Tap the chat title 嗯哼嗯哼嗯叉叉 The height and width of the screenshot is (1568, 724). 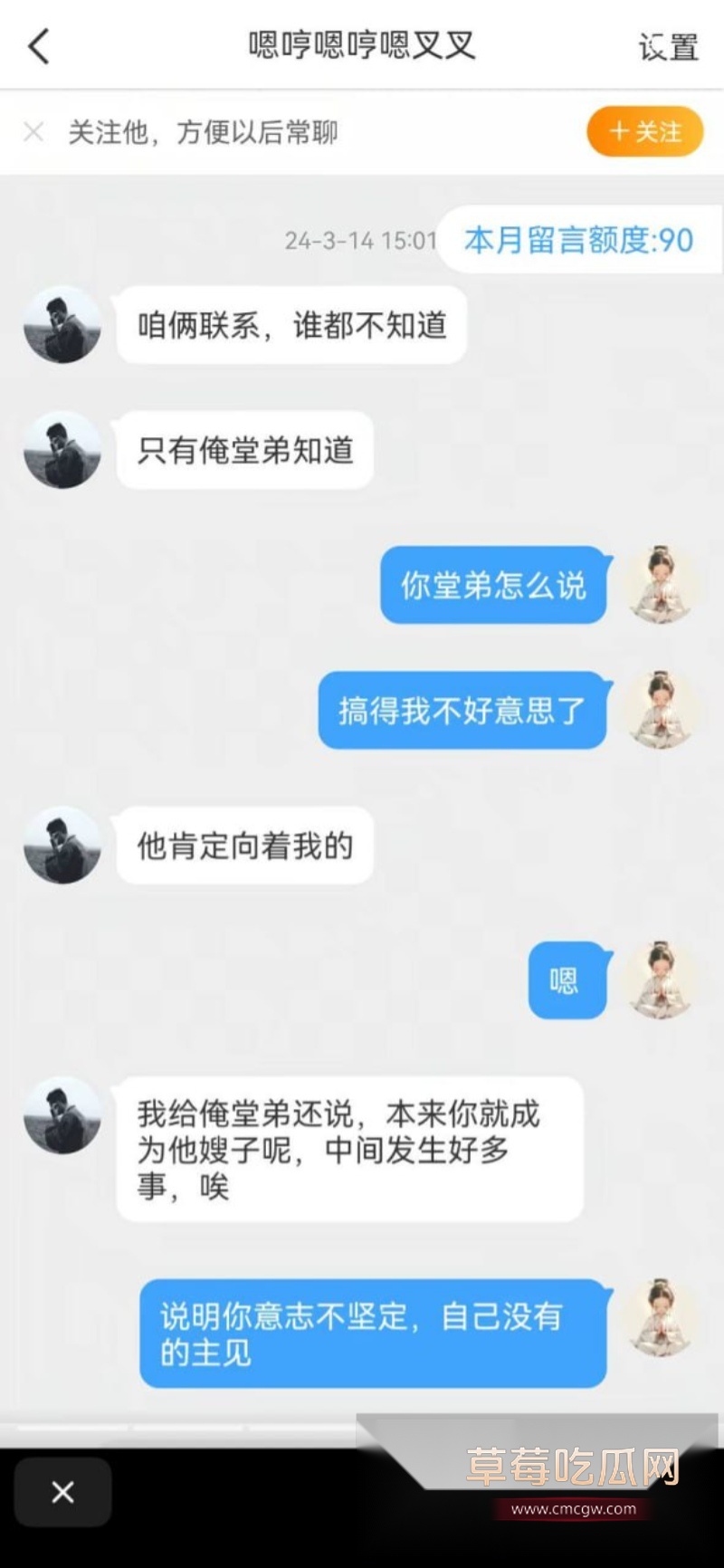(x=362, y=45)
